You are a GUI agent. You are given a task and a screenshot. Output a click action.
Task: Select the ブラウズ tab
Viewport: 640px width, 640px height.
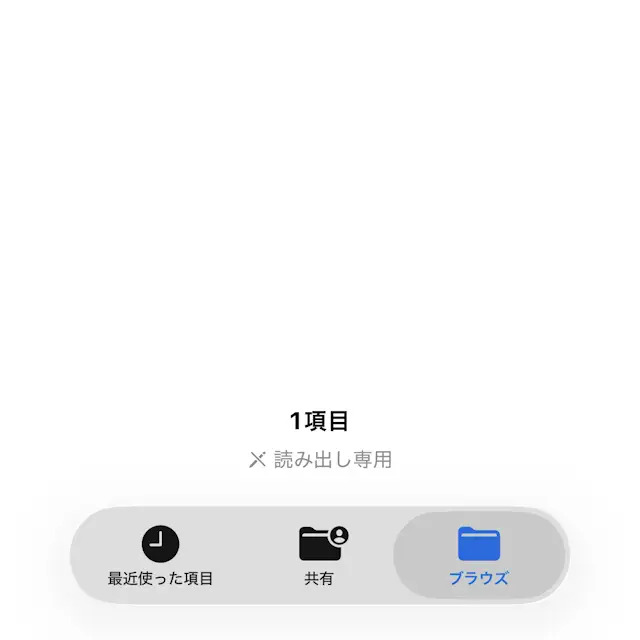(479, 555)
